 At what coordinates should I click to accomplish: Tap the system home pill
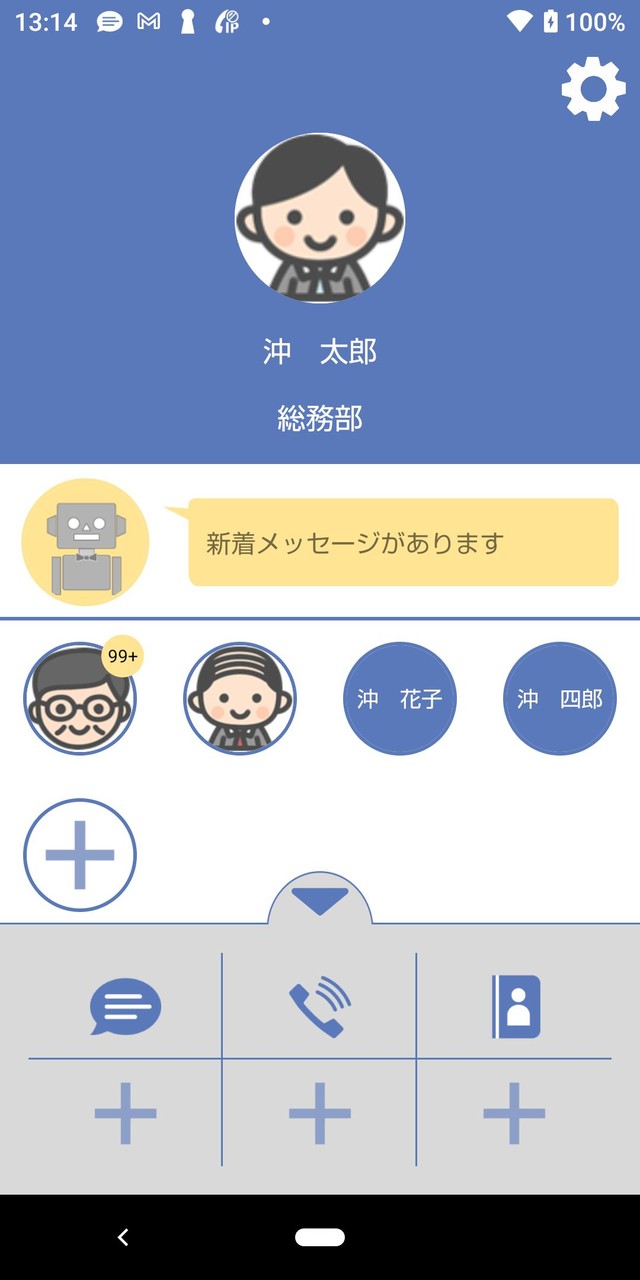pyautogui.click(x=320, y=1237)
